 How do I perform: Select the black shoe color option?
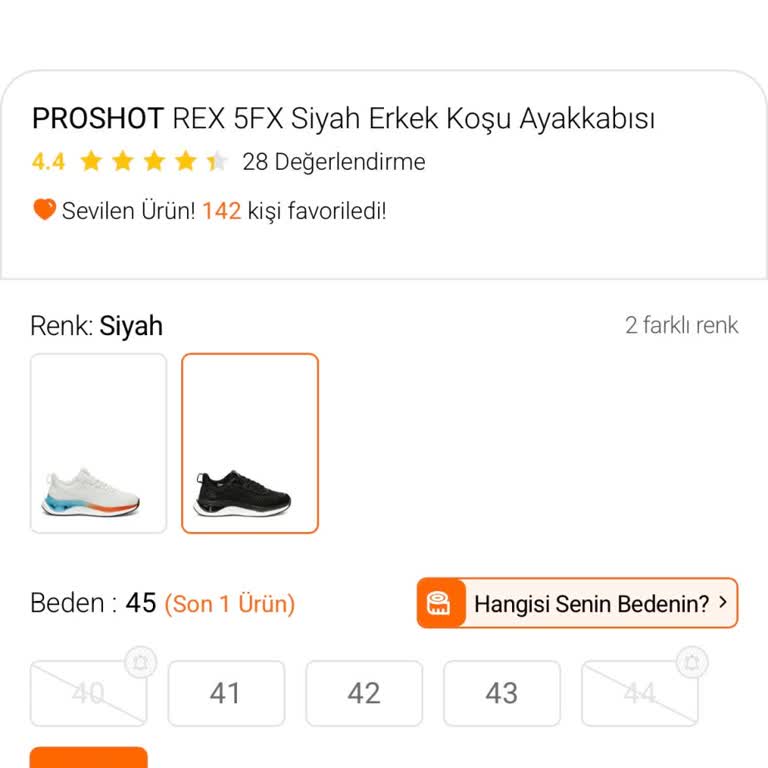pyautogui.click(x=250, y=443)
